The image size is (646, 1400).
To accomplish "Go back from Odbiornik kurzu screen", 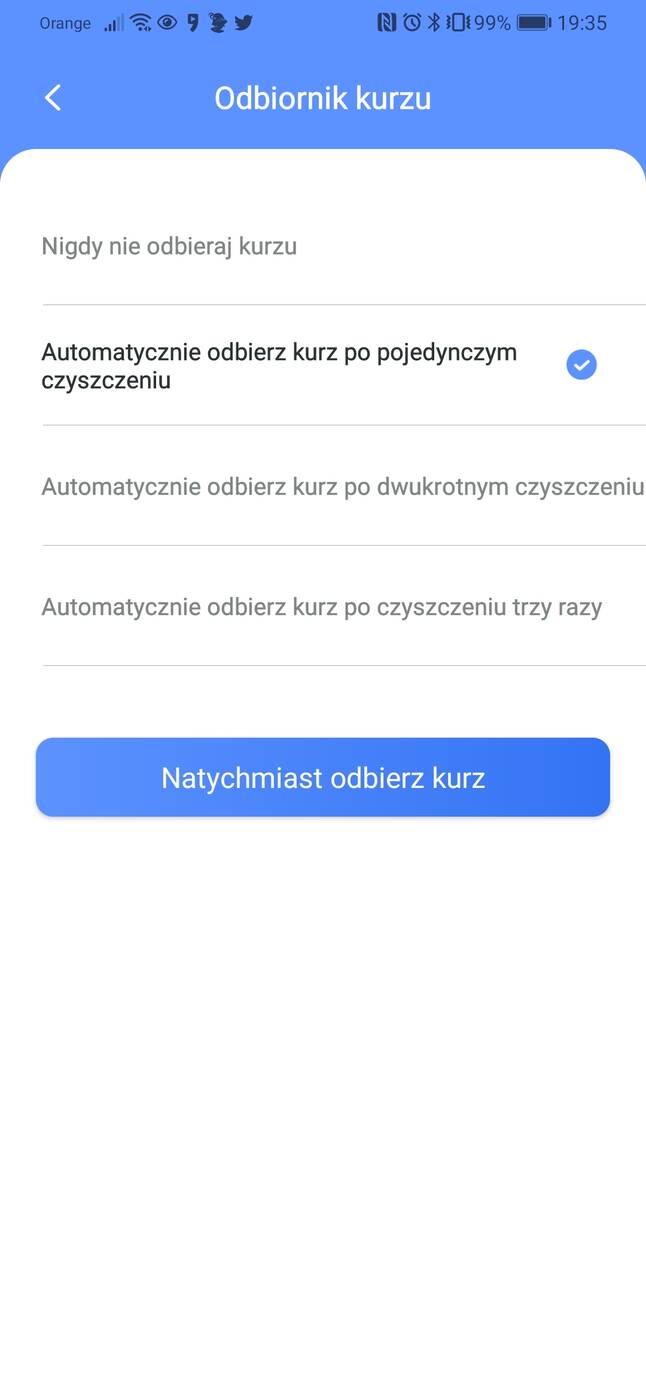I will point(53,98).
